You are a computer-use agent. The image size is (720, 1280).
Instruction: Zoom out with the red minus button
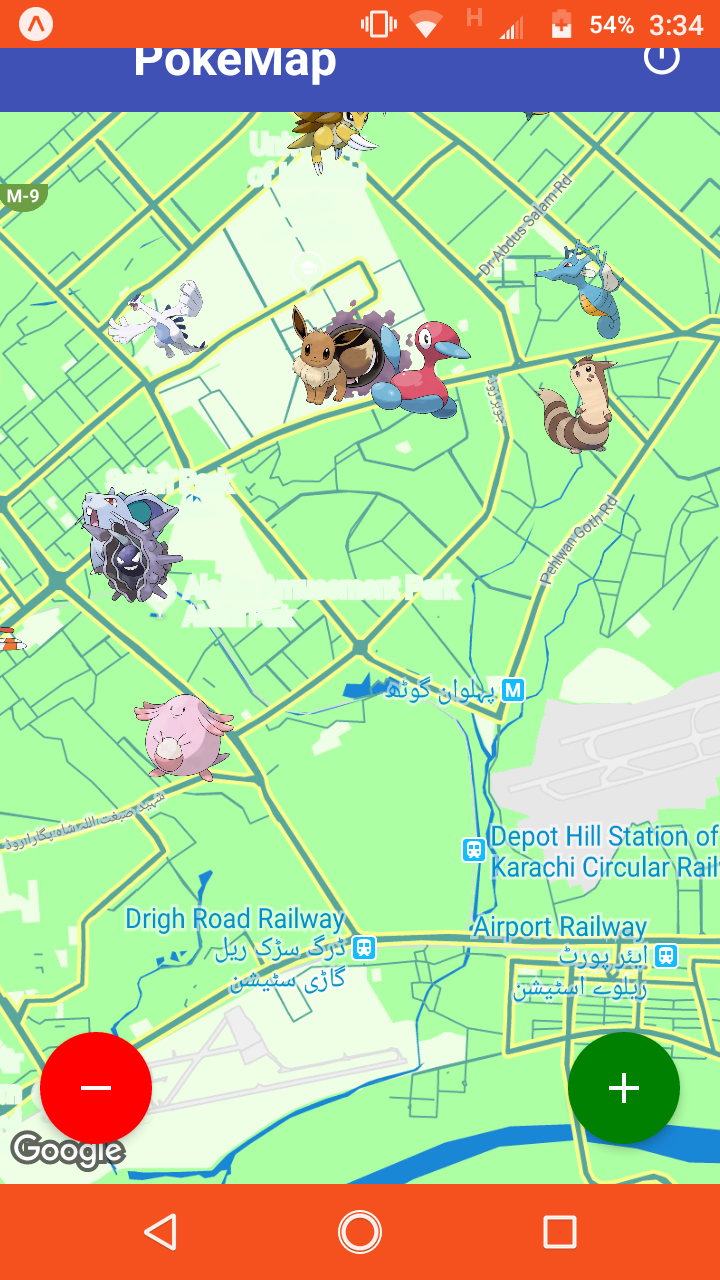click(x=96, y=1087)
